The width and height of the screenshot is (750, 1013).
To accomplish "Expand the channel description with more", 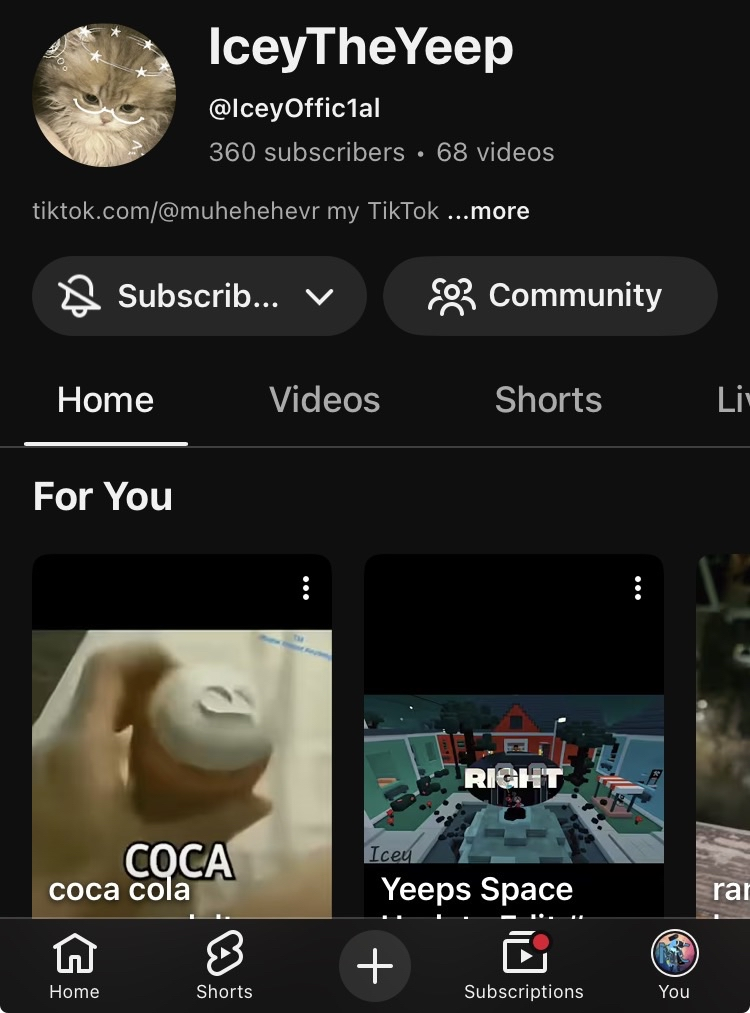I will click(x=489, y=211).
